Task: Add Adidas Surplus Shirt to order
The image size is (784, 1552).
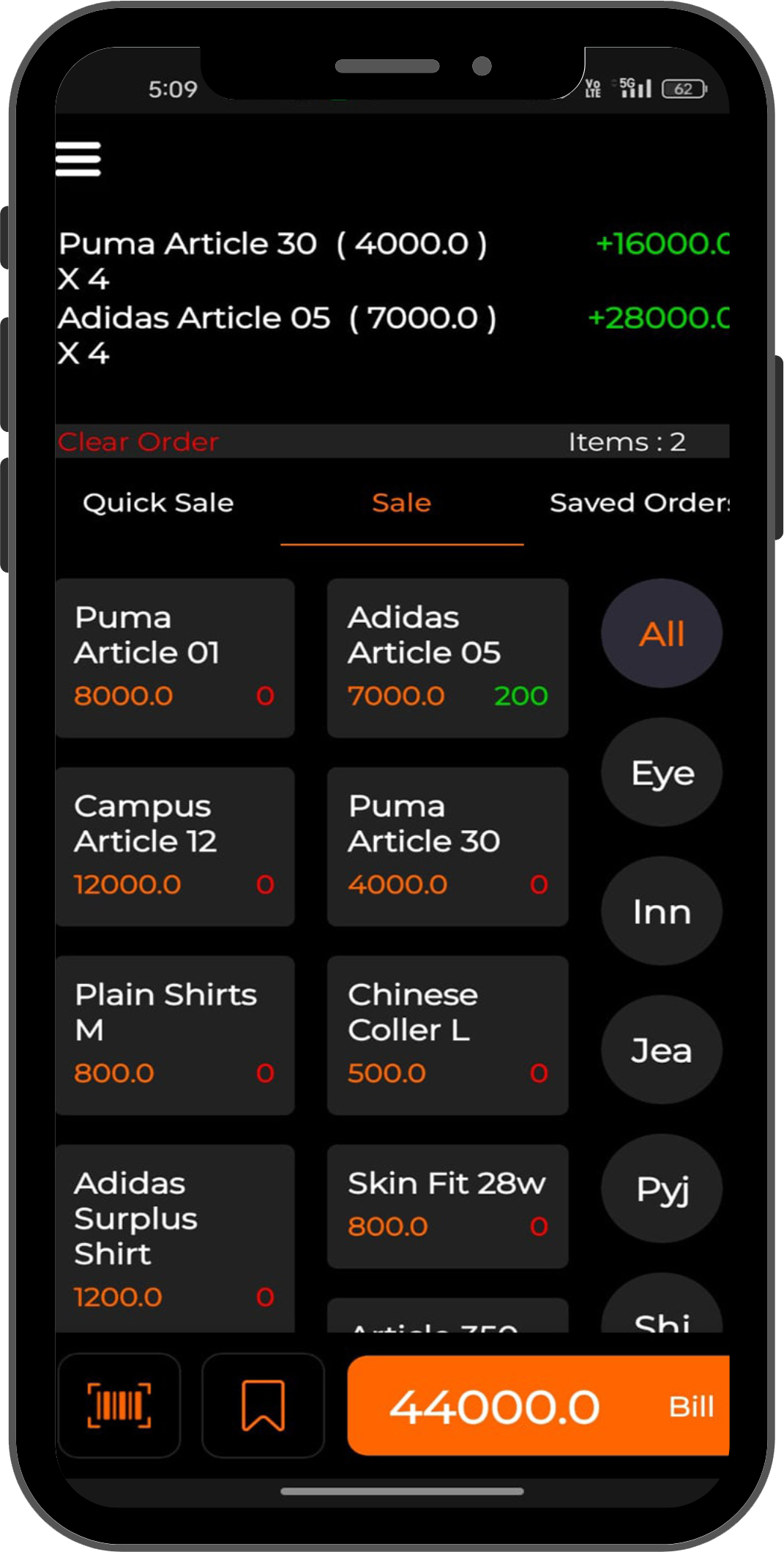Action: (175, 1237)
